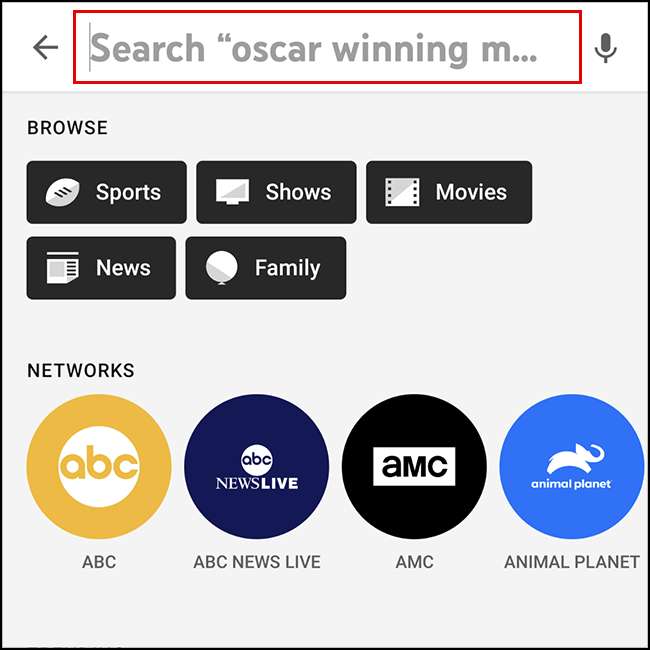Open the Family category
The height and width of the screenshot is (650, 650).
tap(266, 268)
